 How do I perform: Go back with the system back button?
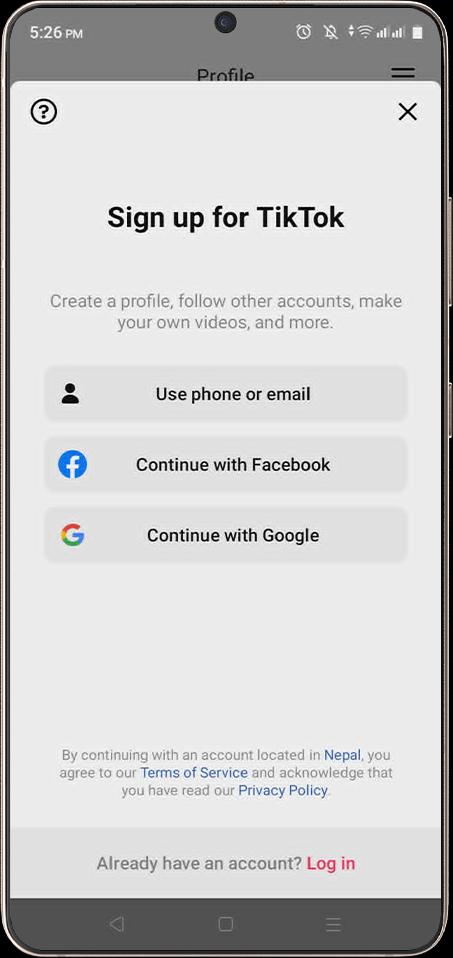click(116, 924)
